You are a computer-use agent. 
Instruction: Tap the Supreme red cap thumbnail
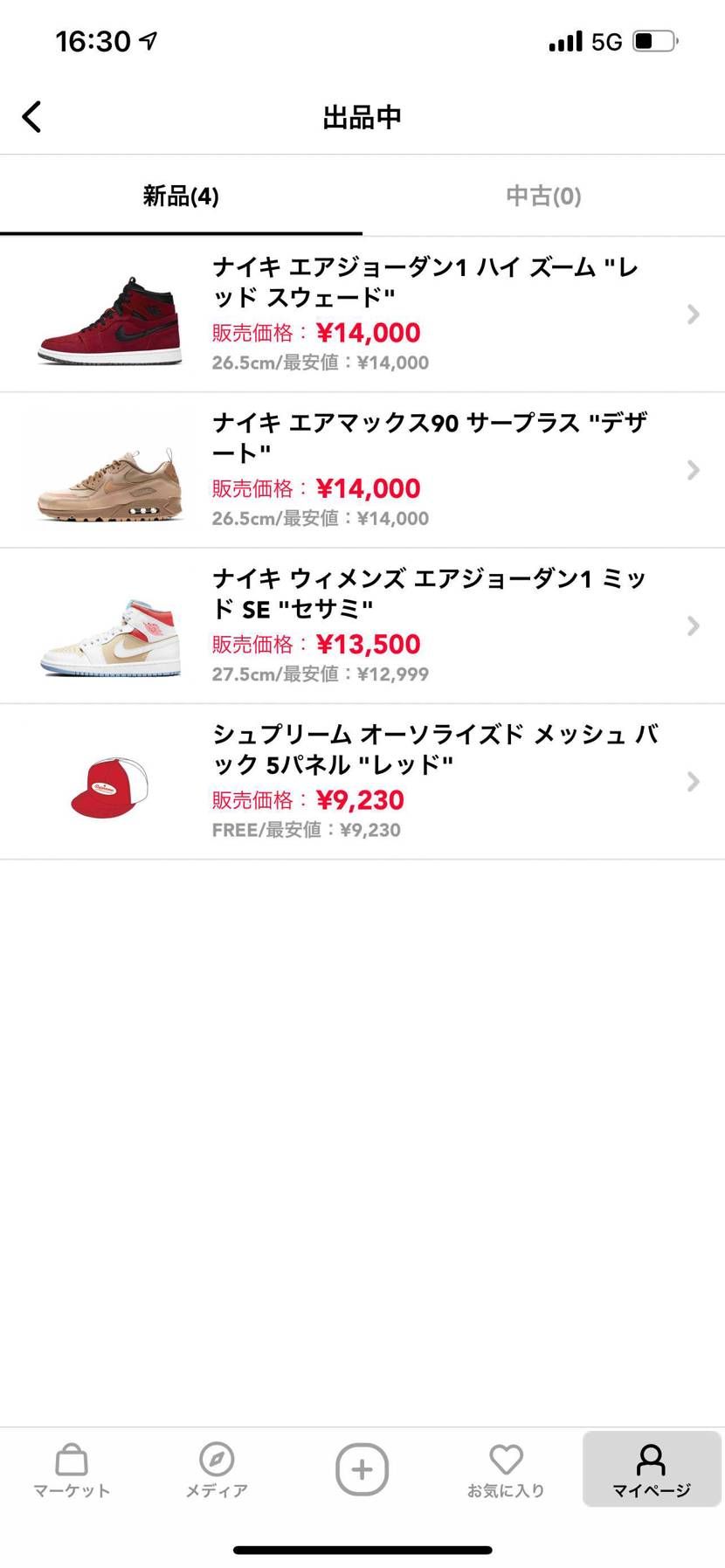(x=107, y=781)
